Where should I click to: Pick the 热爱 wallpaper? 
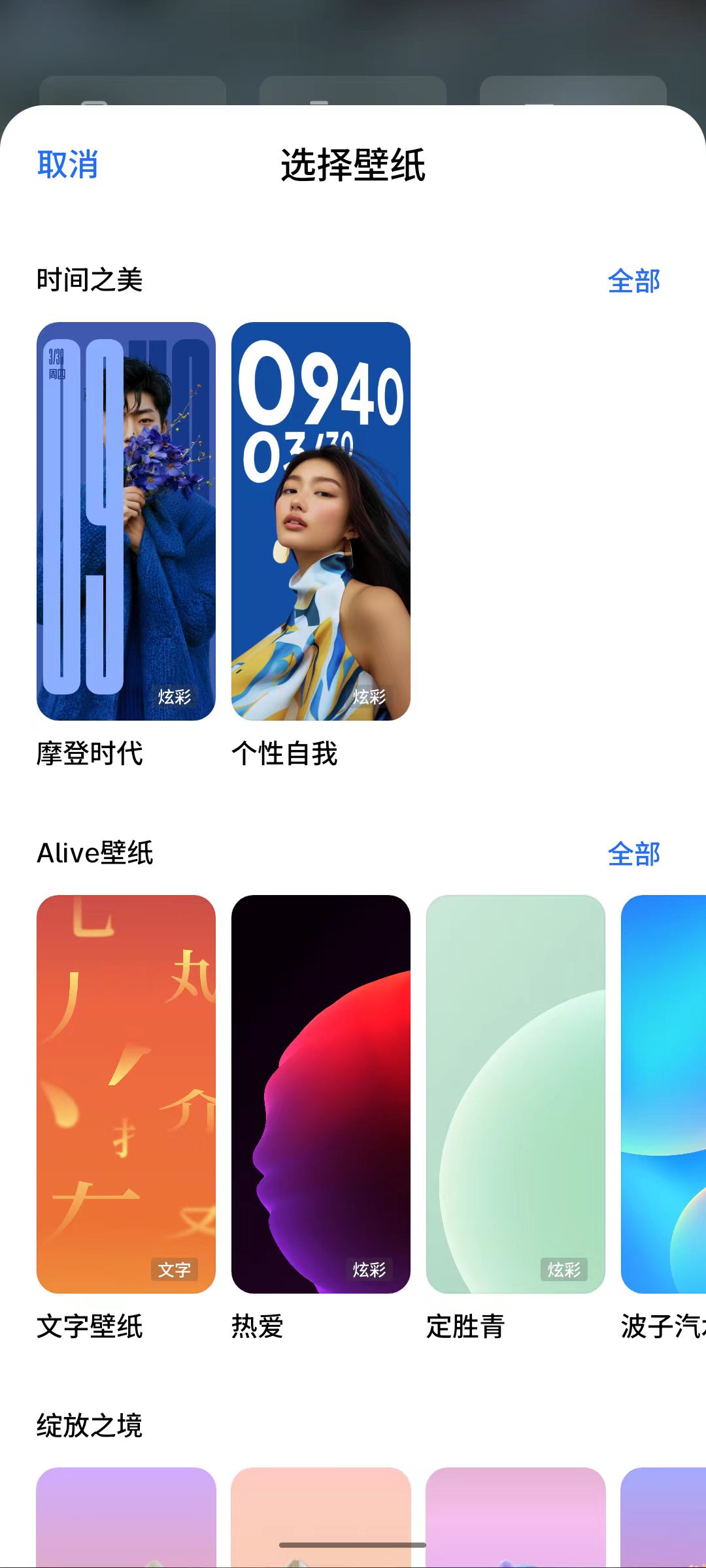[321, 1094]
